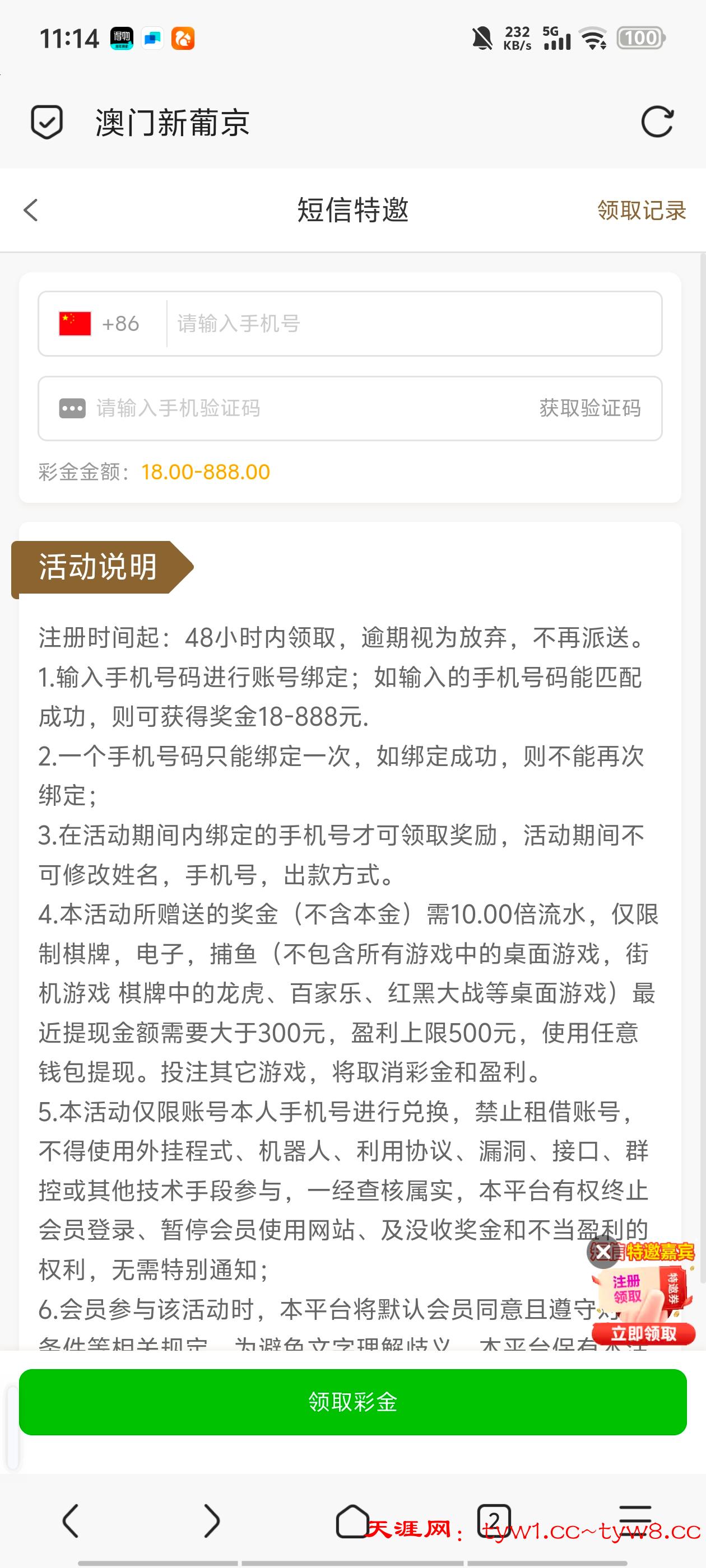
Task: Request a code via 获取验证码
Action: tap(589, 408)
